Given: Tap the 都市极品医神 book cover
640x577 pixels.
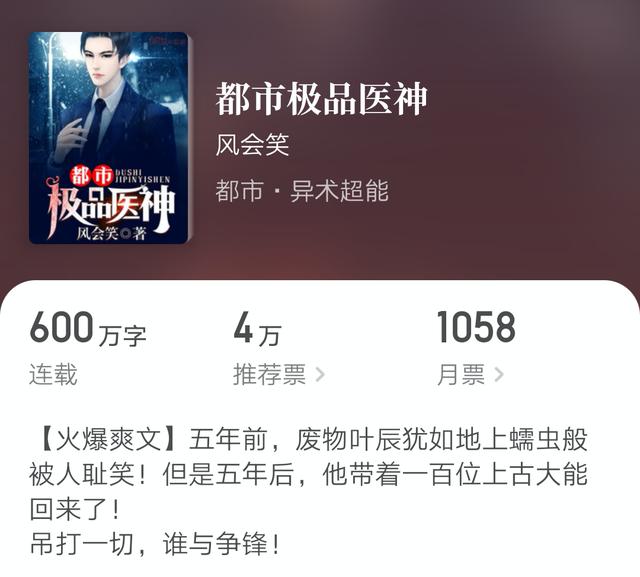Looking at the screenshot, I should (109, 138).
